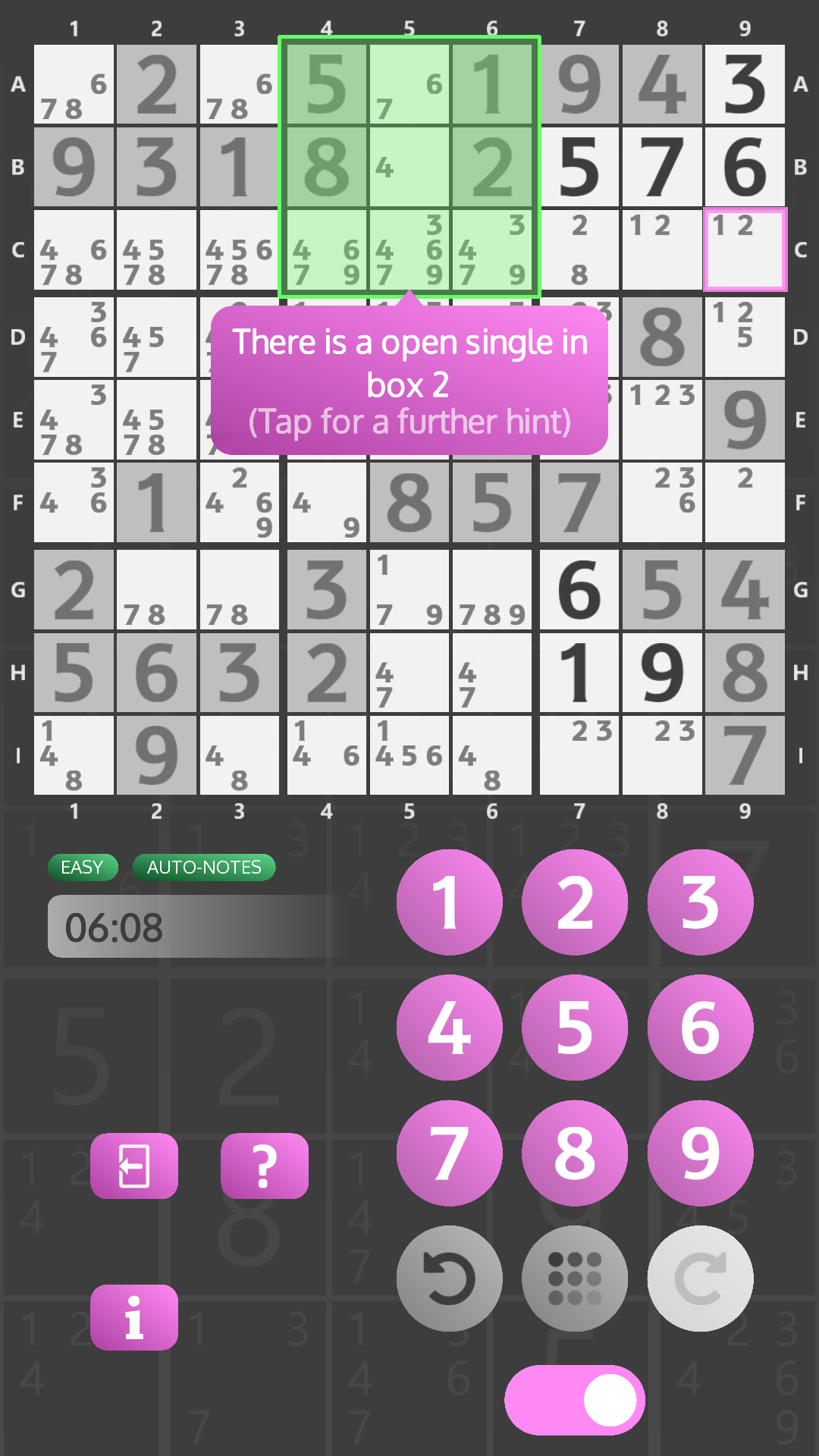
Task: Exit the puzzle with the door icon
Action: pos(134,1166)
